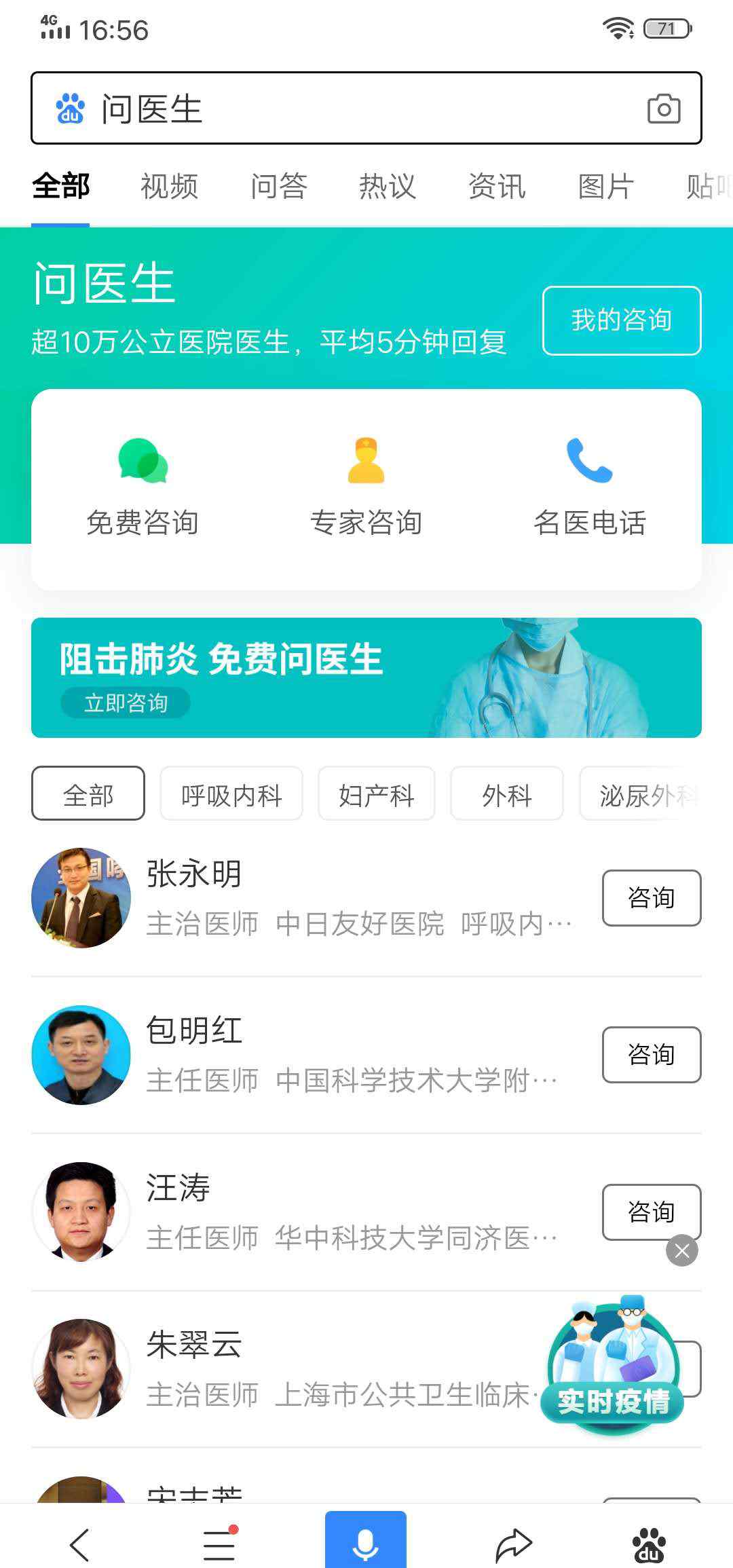Open 专家咨询
The height and width of the screenshot is (1568, 733).
[x=366, y=487]
